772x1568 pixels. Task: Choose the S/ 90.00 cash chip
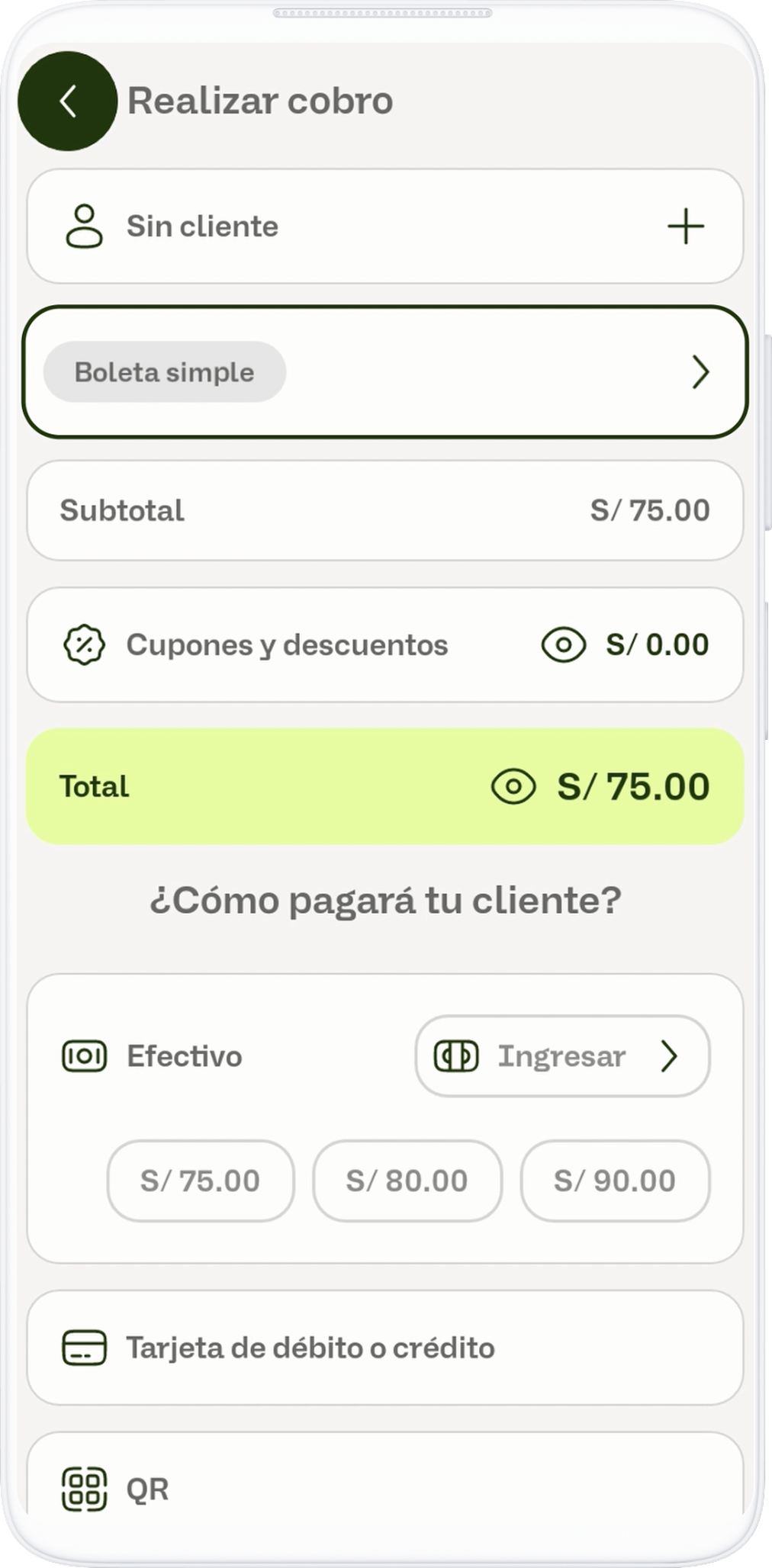click(x=615, y=1181)
